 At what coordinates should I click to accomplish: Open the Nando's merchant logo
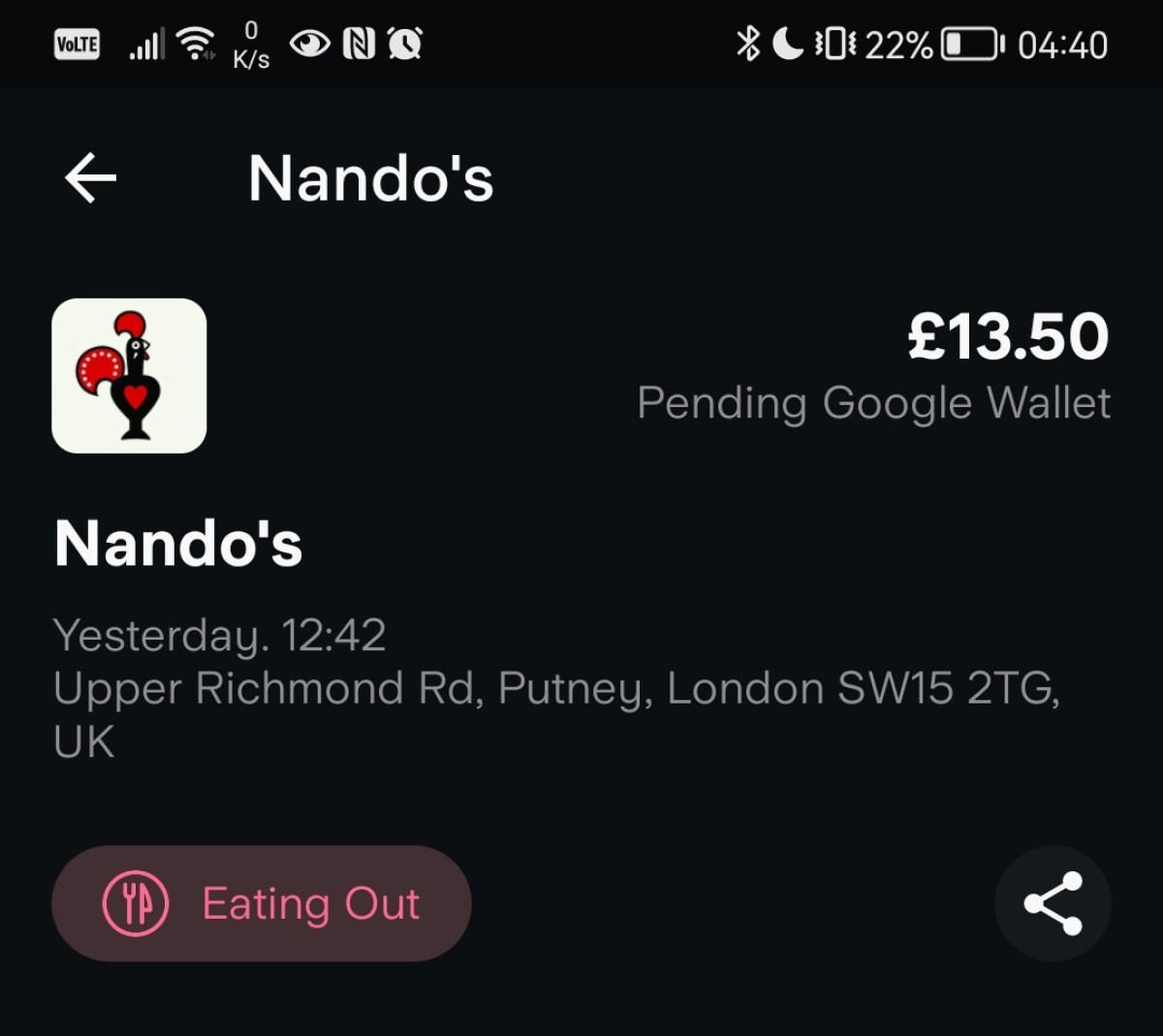(x=129, y=376)
